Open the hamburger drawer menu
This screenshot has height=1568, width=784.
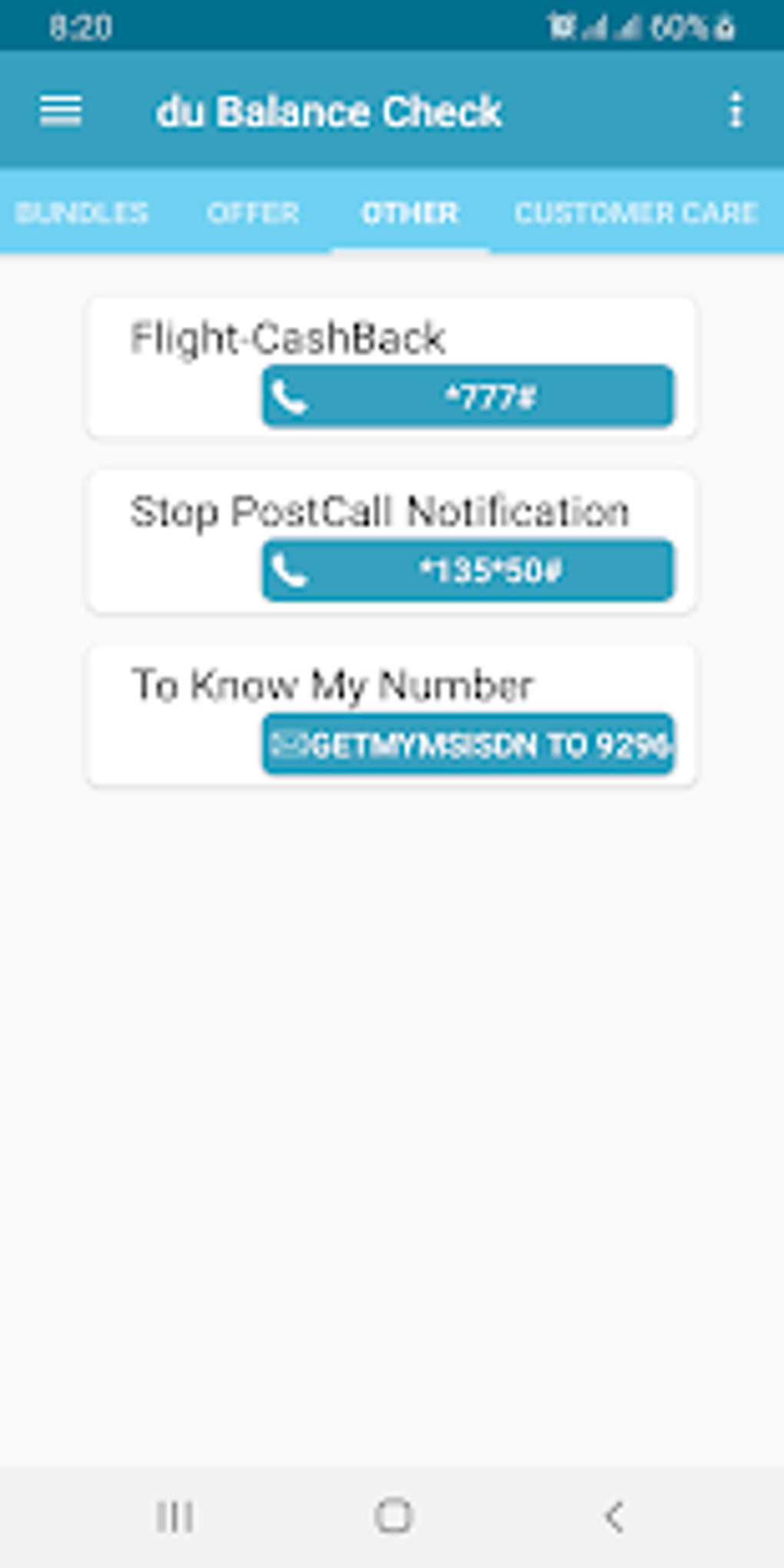coord(61,111)
